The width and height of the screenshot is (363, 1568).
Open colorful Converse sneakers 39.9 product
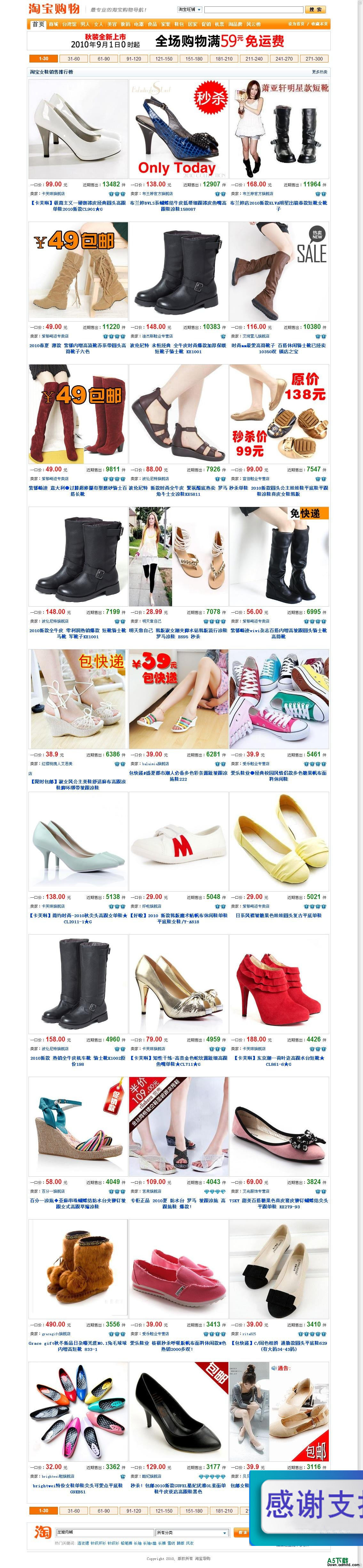pyautogui.click(x=279, y=699)
